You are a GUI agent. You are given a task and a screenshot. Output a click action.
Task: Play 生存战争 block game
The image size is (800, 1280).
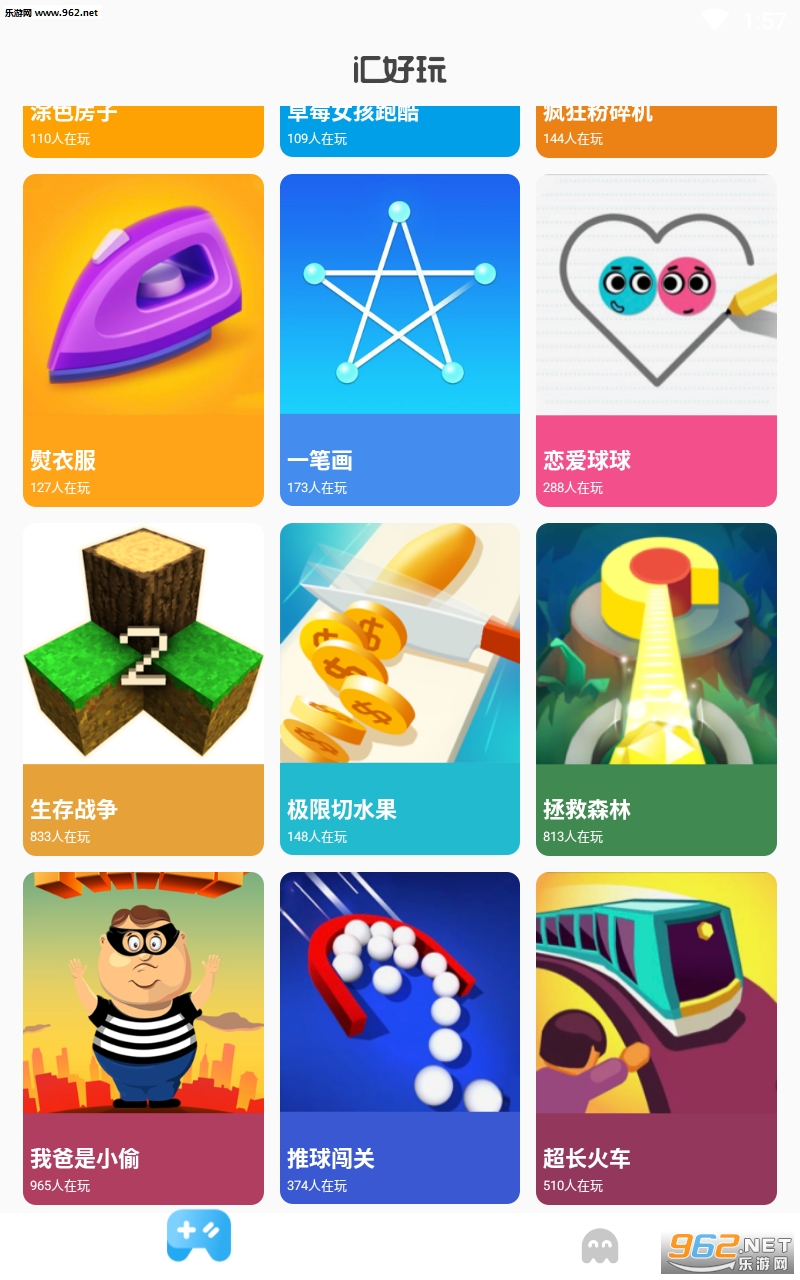[143, 689]
